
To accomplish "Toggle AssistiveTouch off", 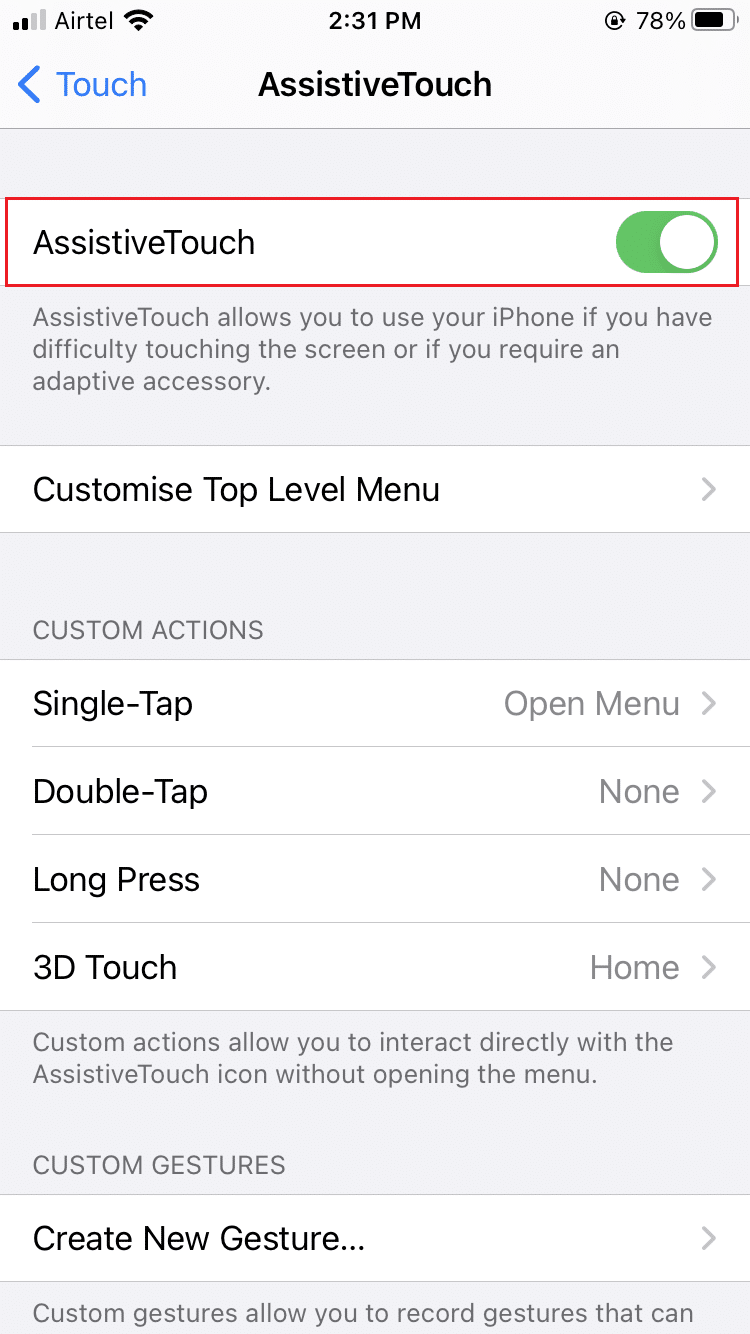I will click(x=666, y=241).
